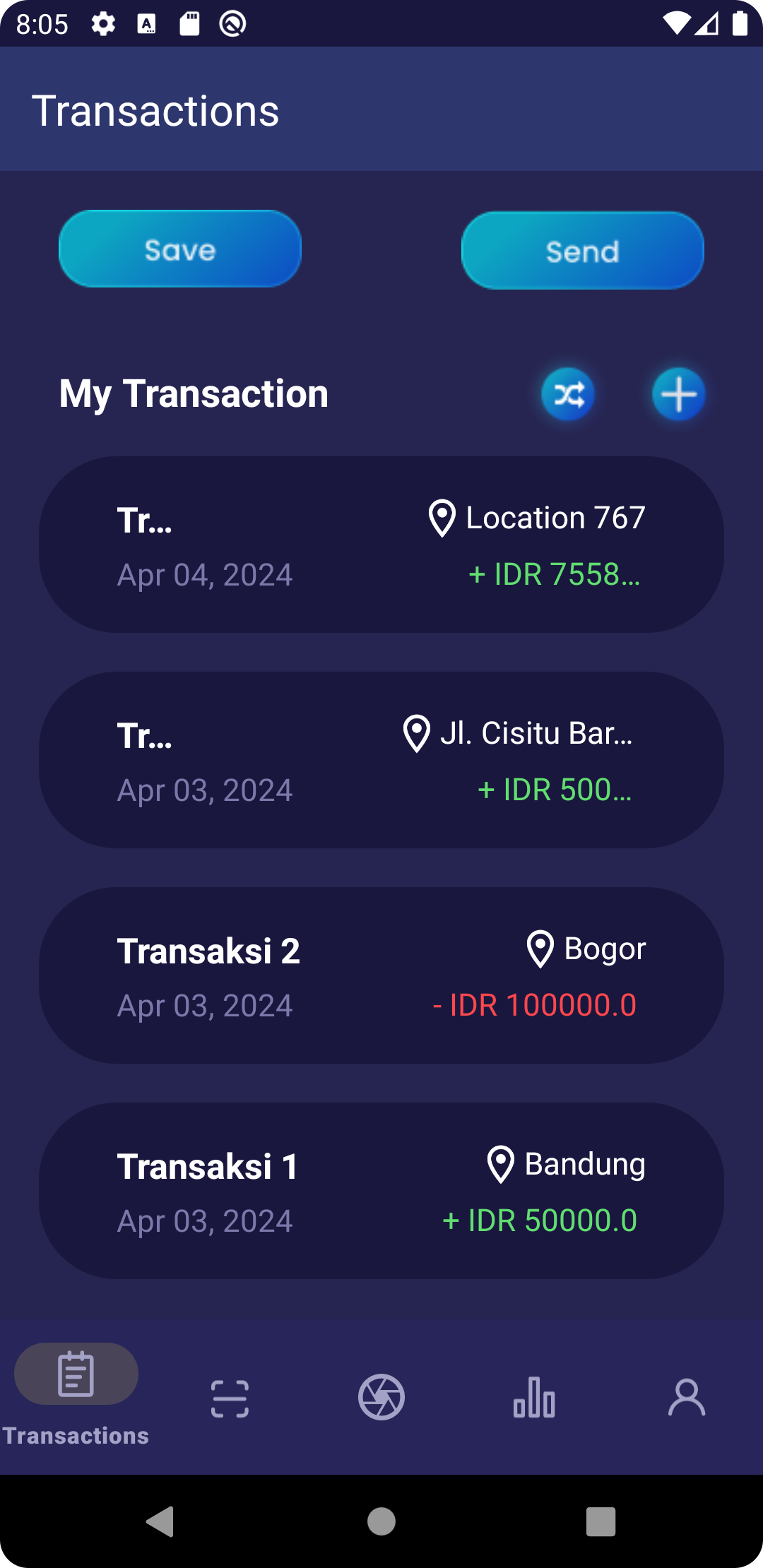
Task: Tap the Save button
Action: tap(180, 249)
